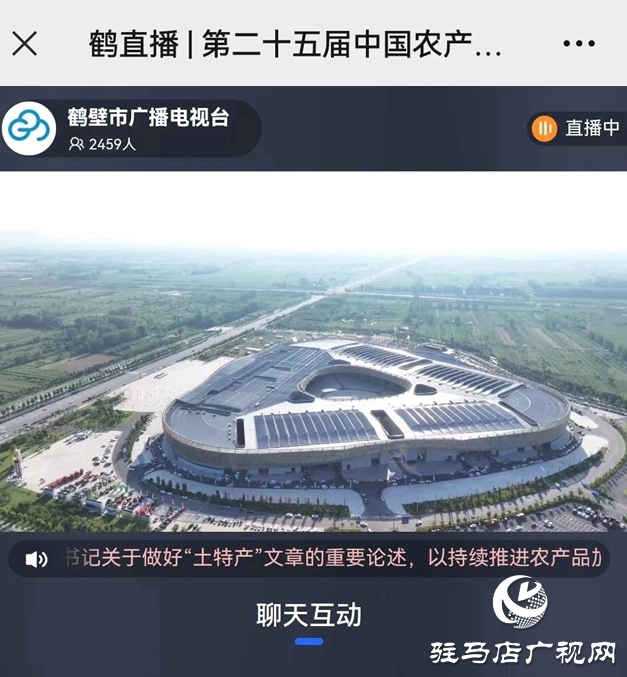Tap the 直播中 live status badge

click(x=577, y=128)
